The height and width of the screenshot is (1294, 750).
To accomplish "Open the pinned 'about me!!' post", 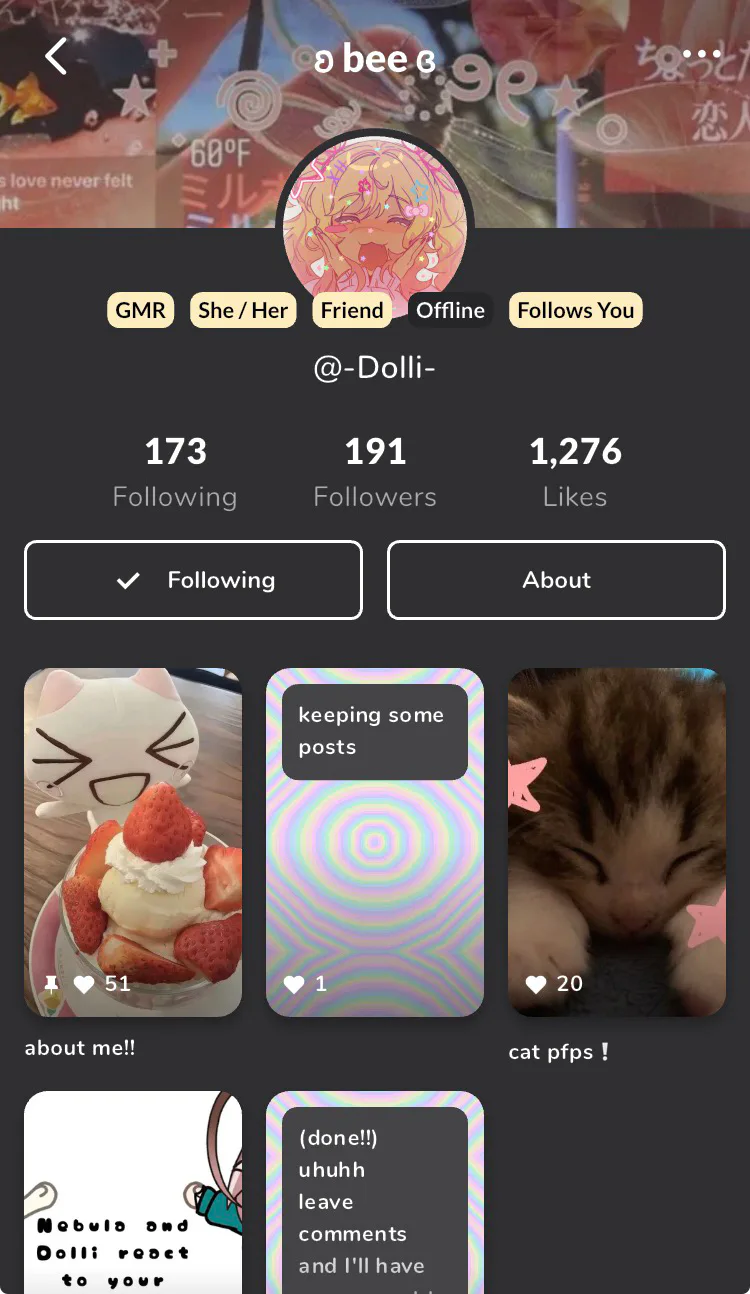I will pyautogui.click(x=133, y=842).
